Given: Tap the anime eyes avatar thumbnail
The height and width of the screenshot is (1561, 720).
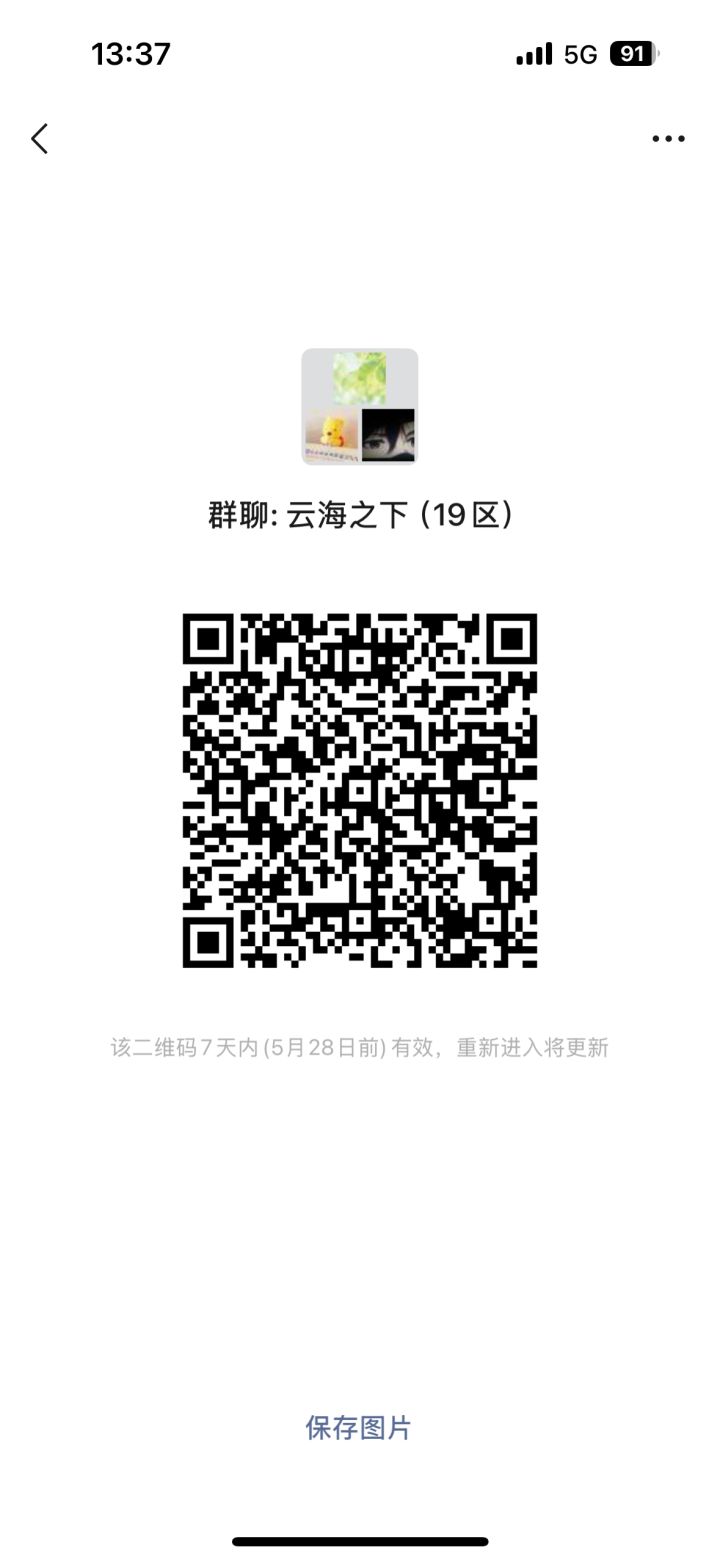Looking at the screenshot, I should point(390,436).
